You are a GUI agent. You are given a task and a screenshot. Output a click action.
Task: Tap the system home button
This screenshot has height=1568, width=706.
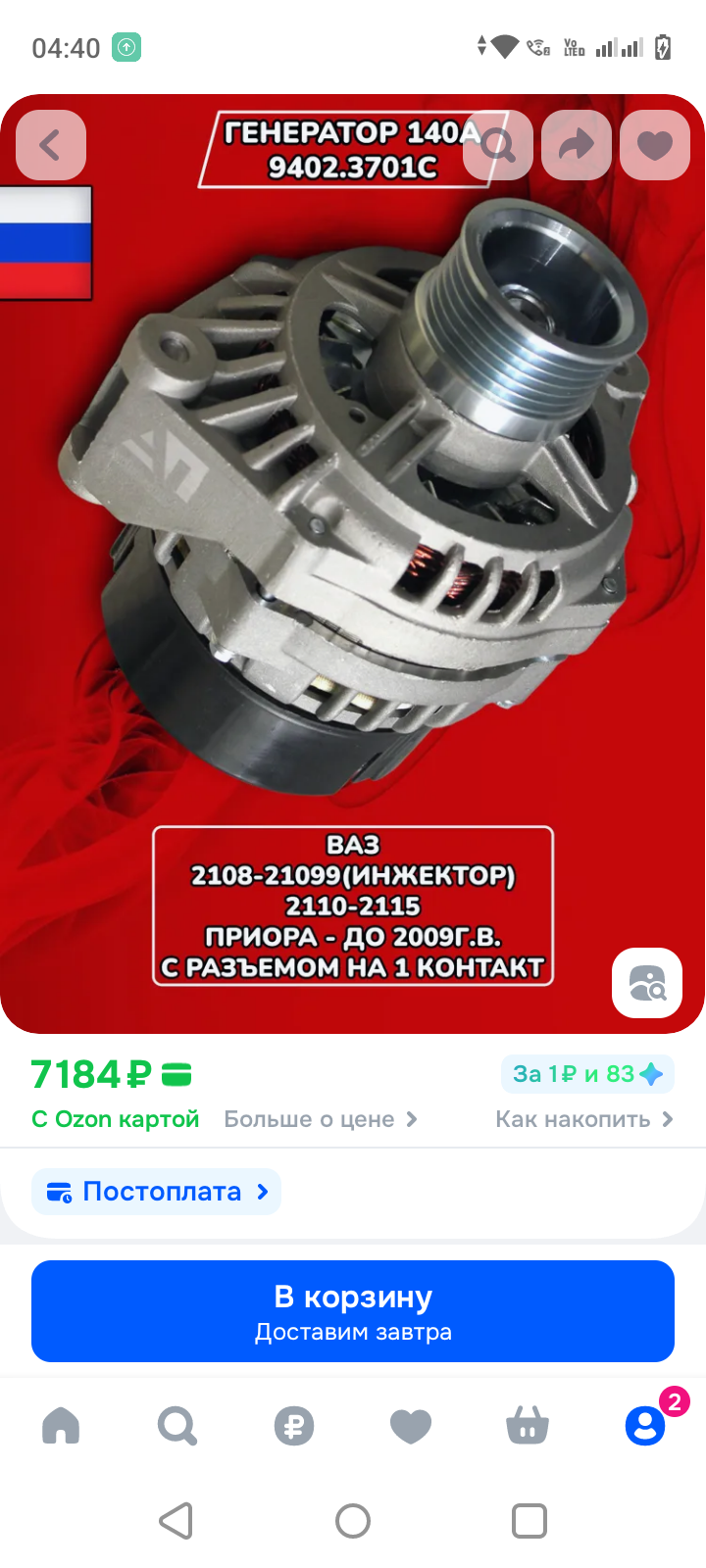[353, 1521]
